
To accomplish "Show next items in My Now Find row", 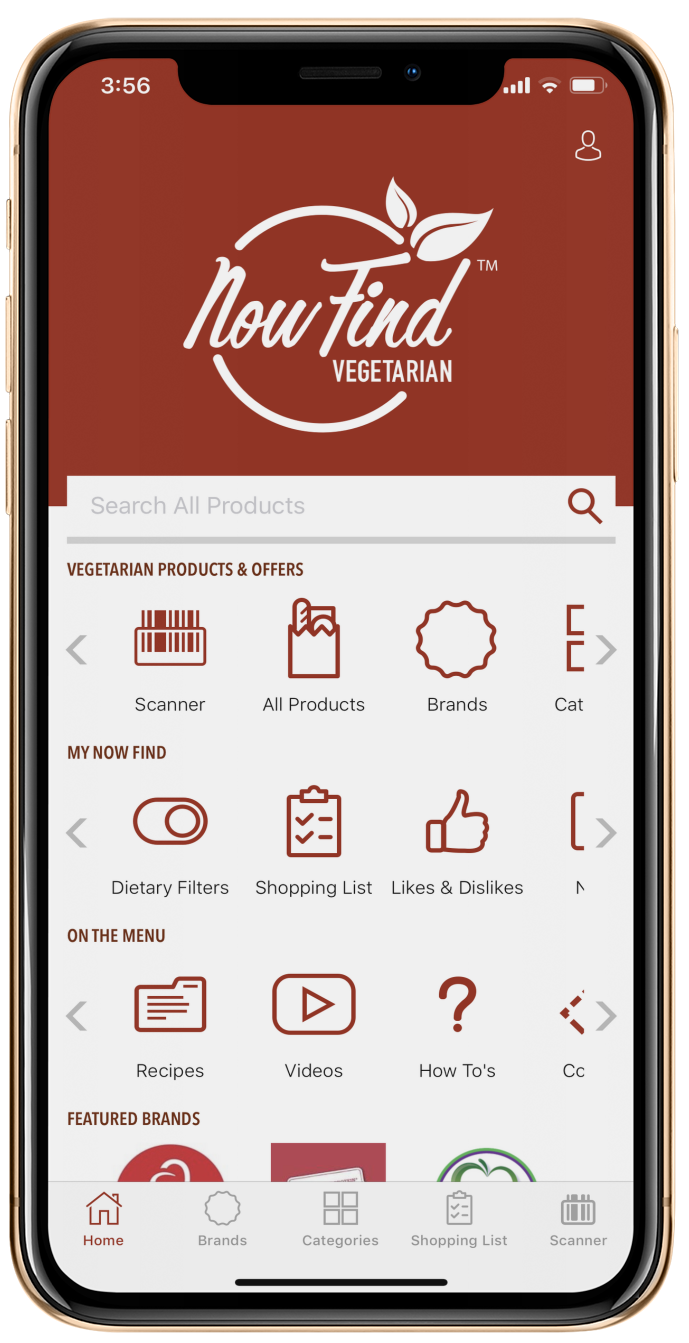I will (607, 833).
